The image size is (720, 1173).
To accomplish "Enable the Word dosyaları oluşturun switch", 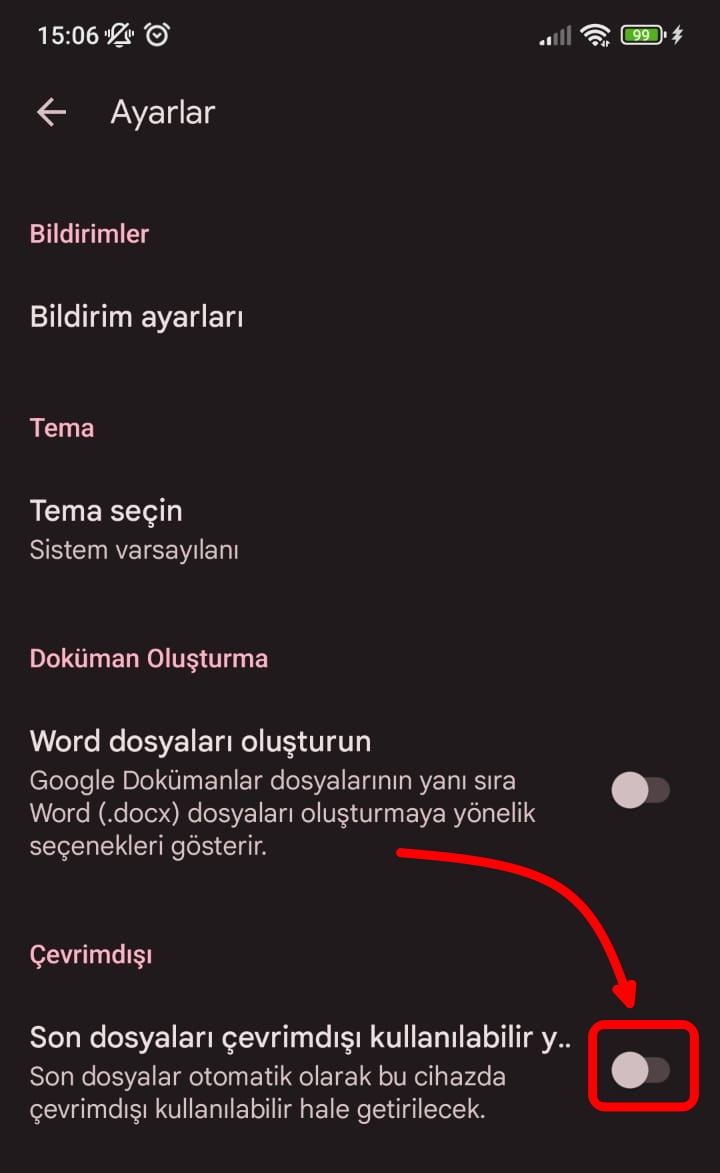I will (x=640, y=790).
